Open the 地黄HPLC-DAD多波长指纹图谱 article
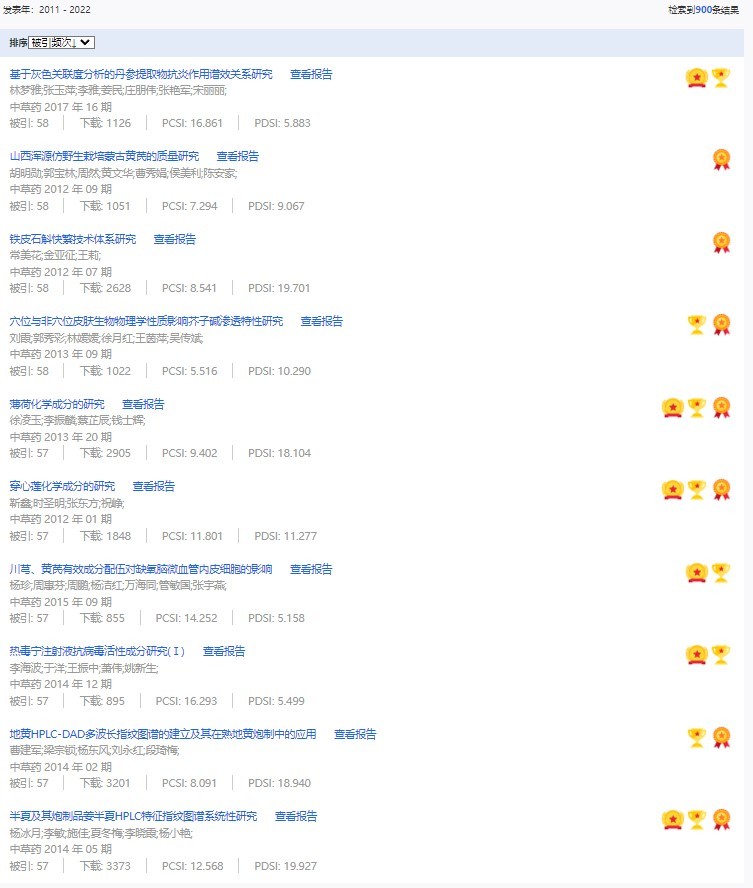 (162, 734)
